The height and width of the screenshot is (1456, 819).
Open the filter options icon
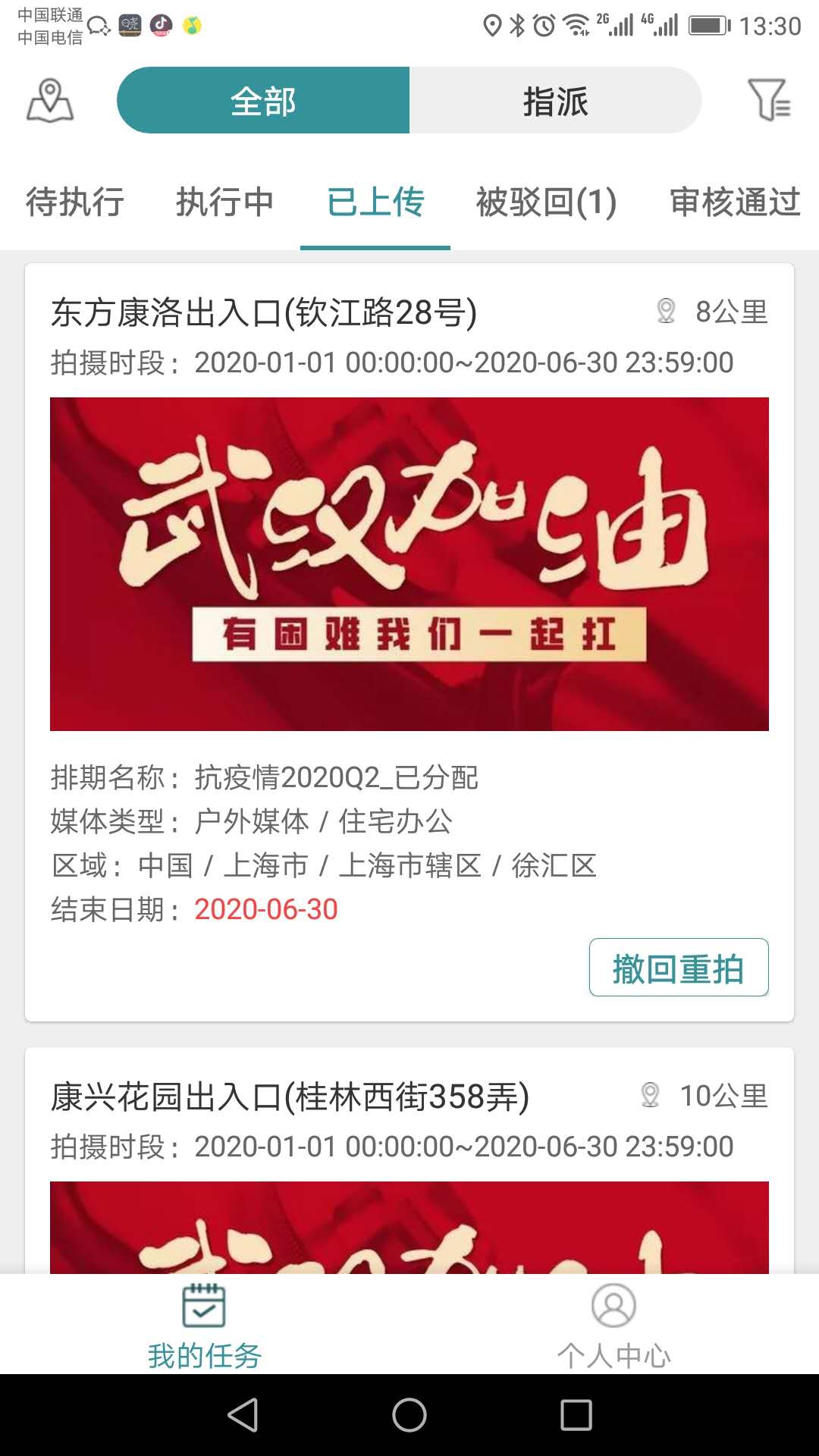tap(768, 101)
